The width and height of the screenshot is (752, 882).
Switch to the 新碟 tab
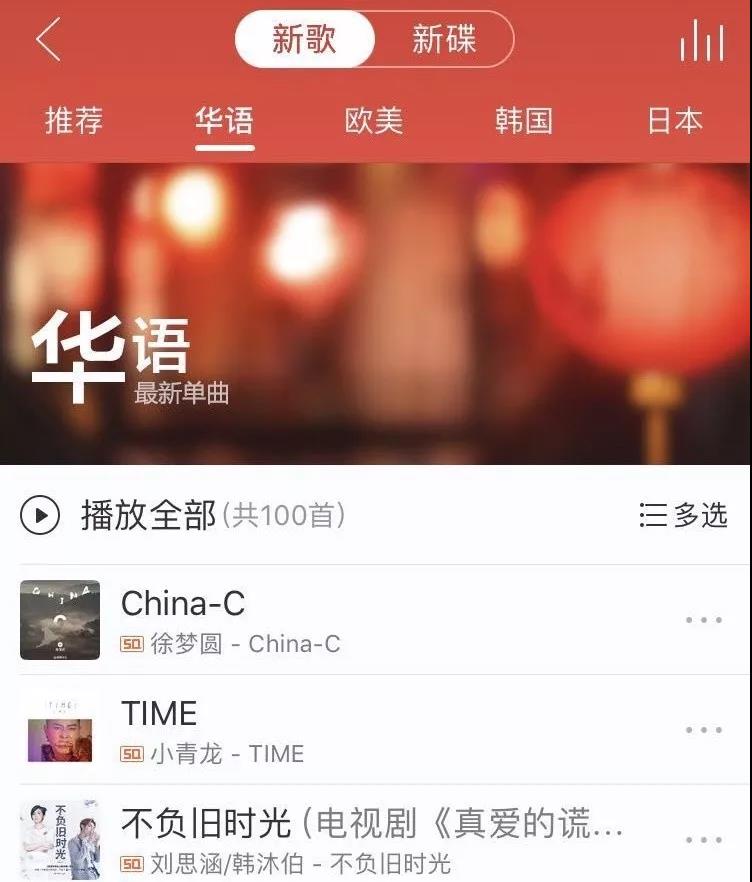pyautogui.click(x=443, y=40)
